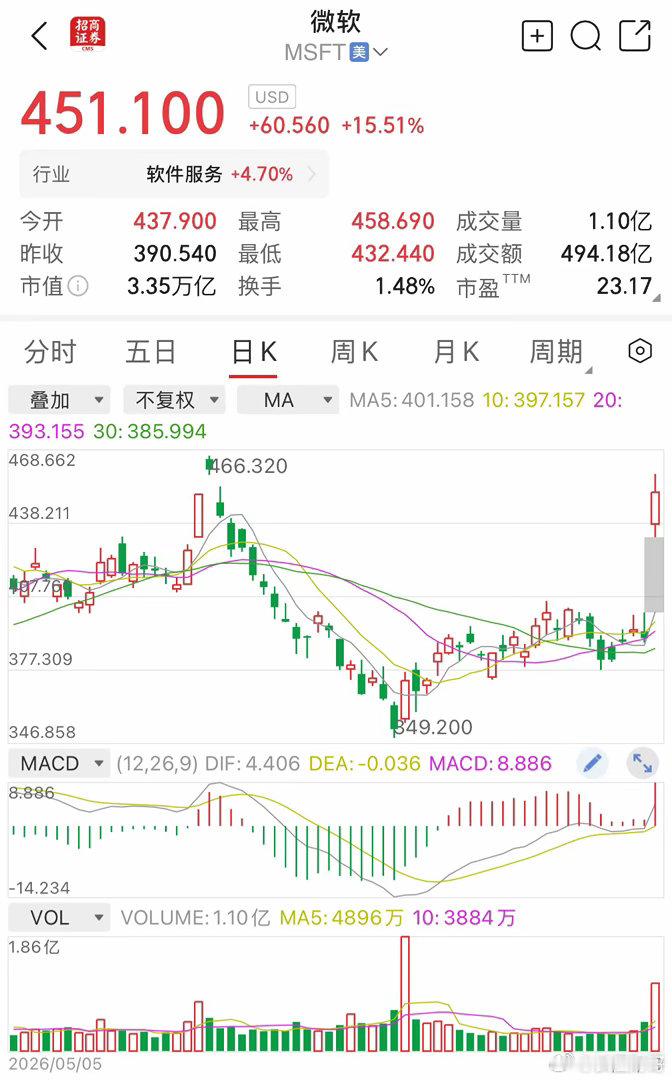Image resolution: width=672 pixels, height=1080 pixels.
Task: Open the 软件服务 industry row
Action: pyautogui.click(x=174, y=174)
